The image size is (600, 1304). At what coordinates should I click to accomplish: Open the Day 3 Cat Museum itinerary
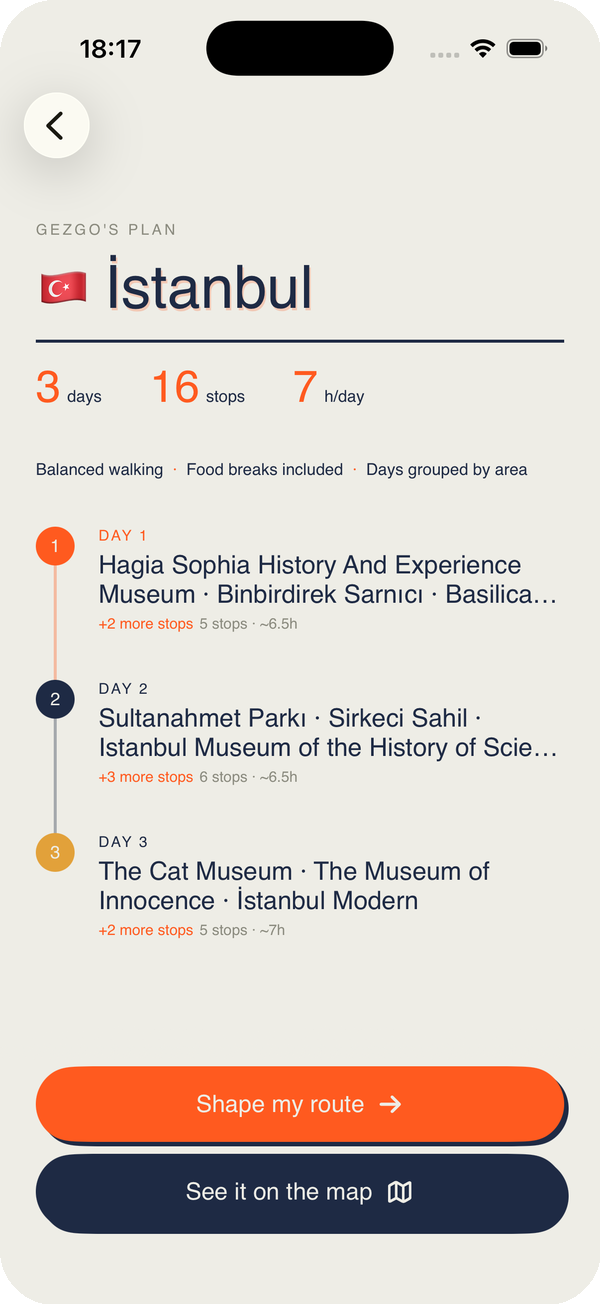point(300,886)
